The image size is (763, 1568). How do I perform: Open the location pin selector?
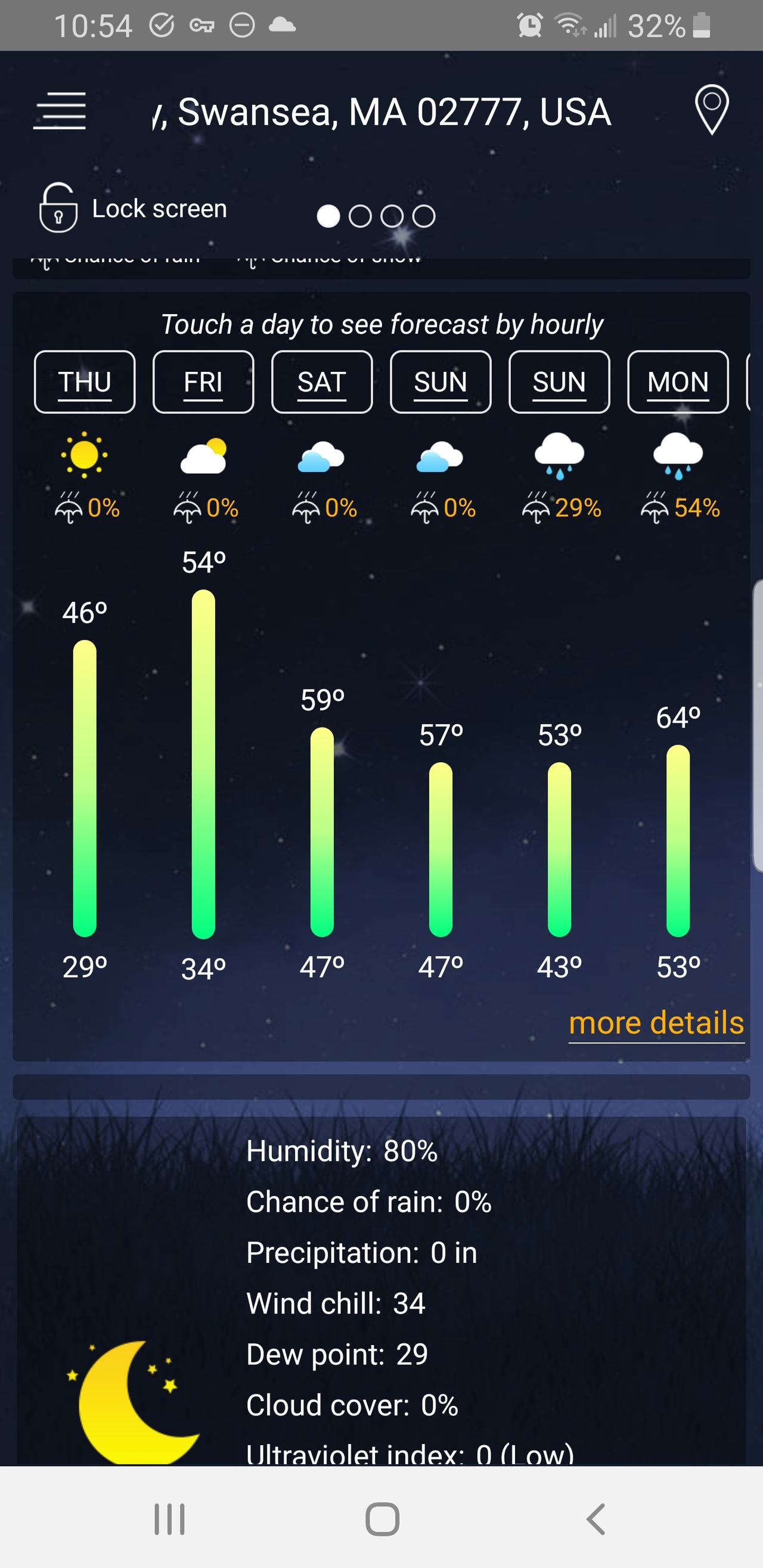point(711,110)
